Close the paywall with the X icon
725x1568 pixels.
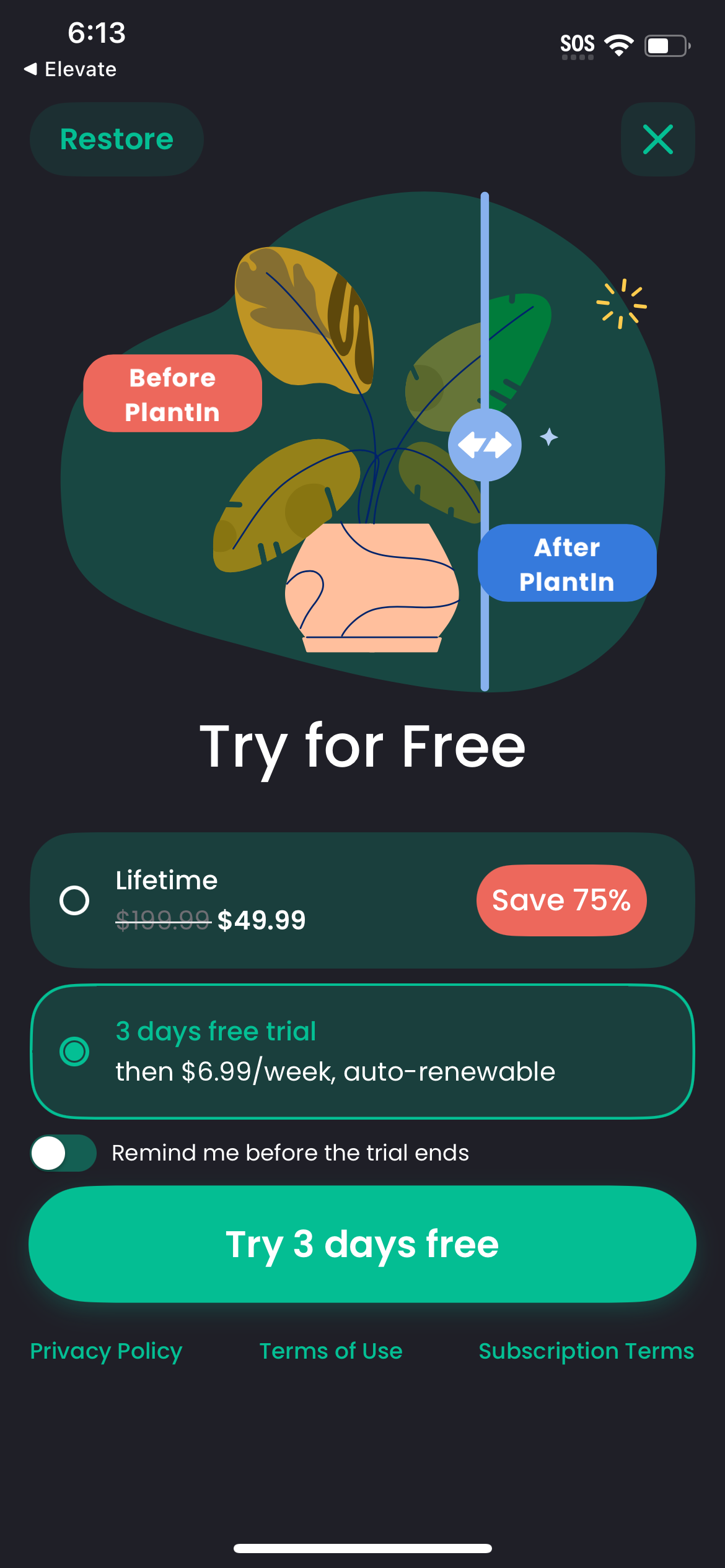[657, 139]
